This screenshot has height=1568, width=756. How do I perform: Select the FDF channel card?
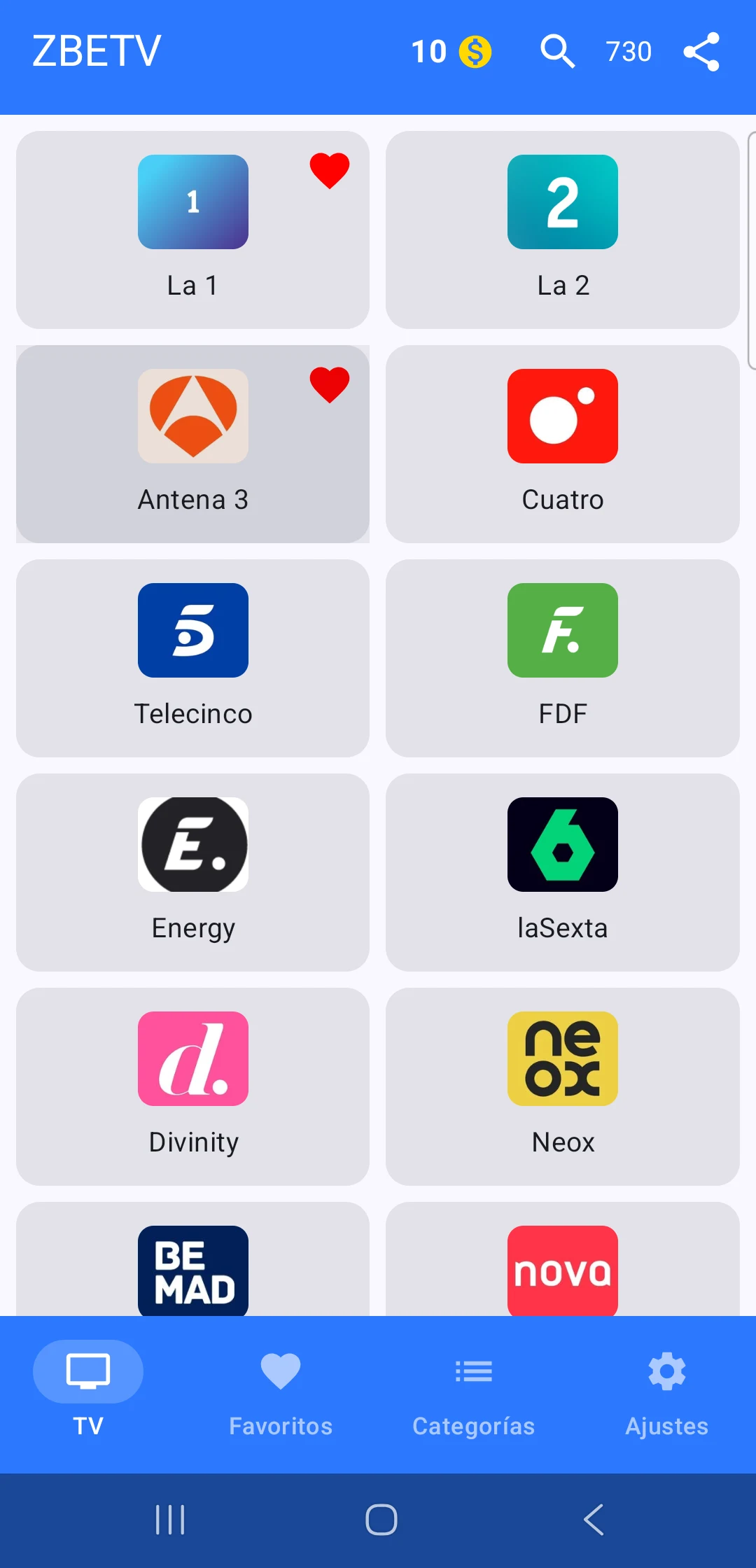tap(563, 658)
